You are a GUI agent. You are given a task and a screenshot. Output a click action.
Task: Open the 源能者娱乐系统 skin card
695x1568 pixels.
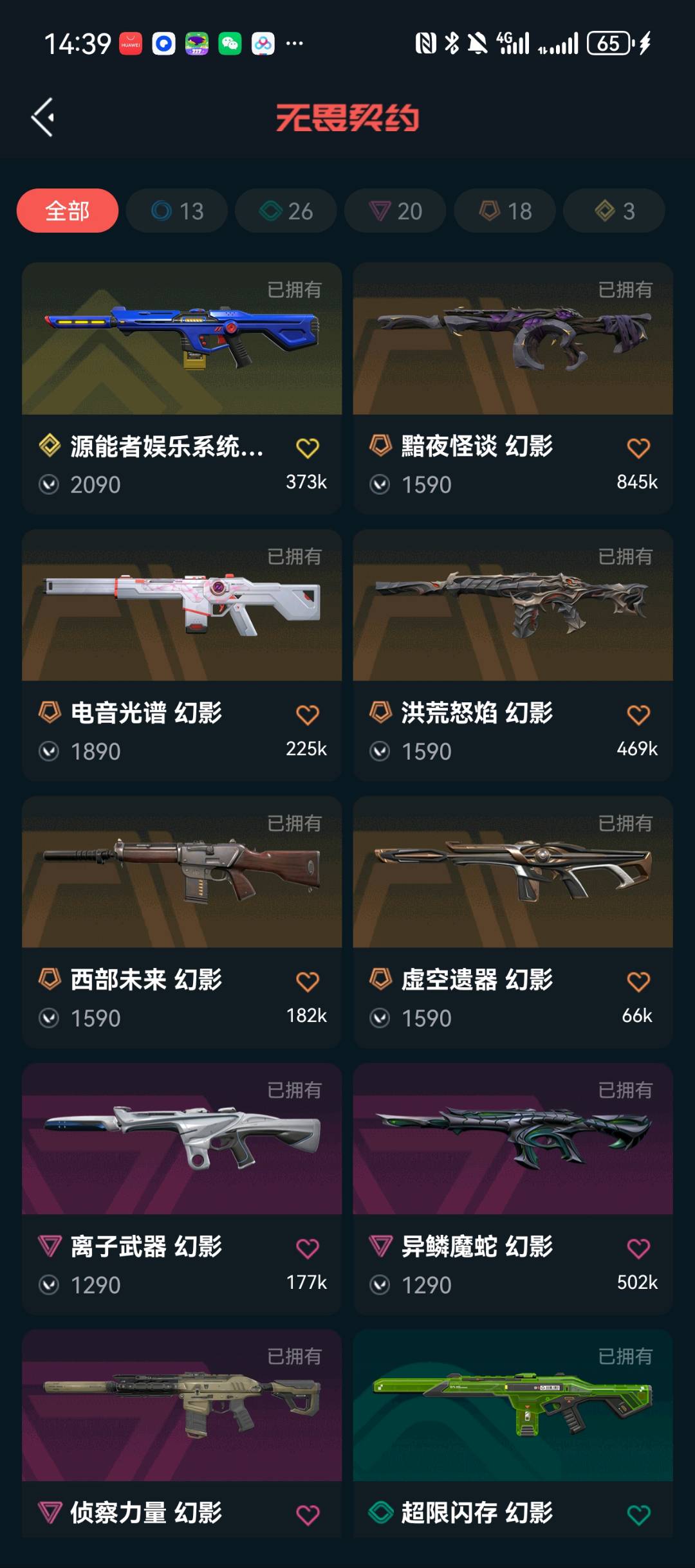[x=182, y=387]
